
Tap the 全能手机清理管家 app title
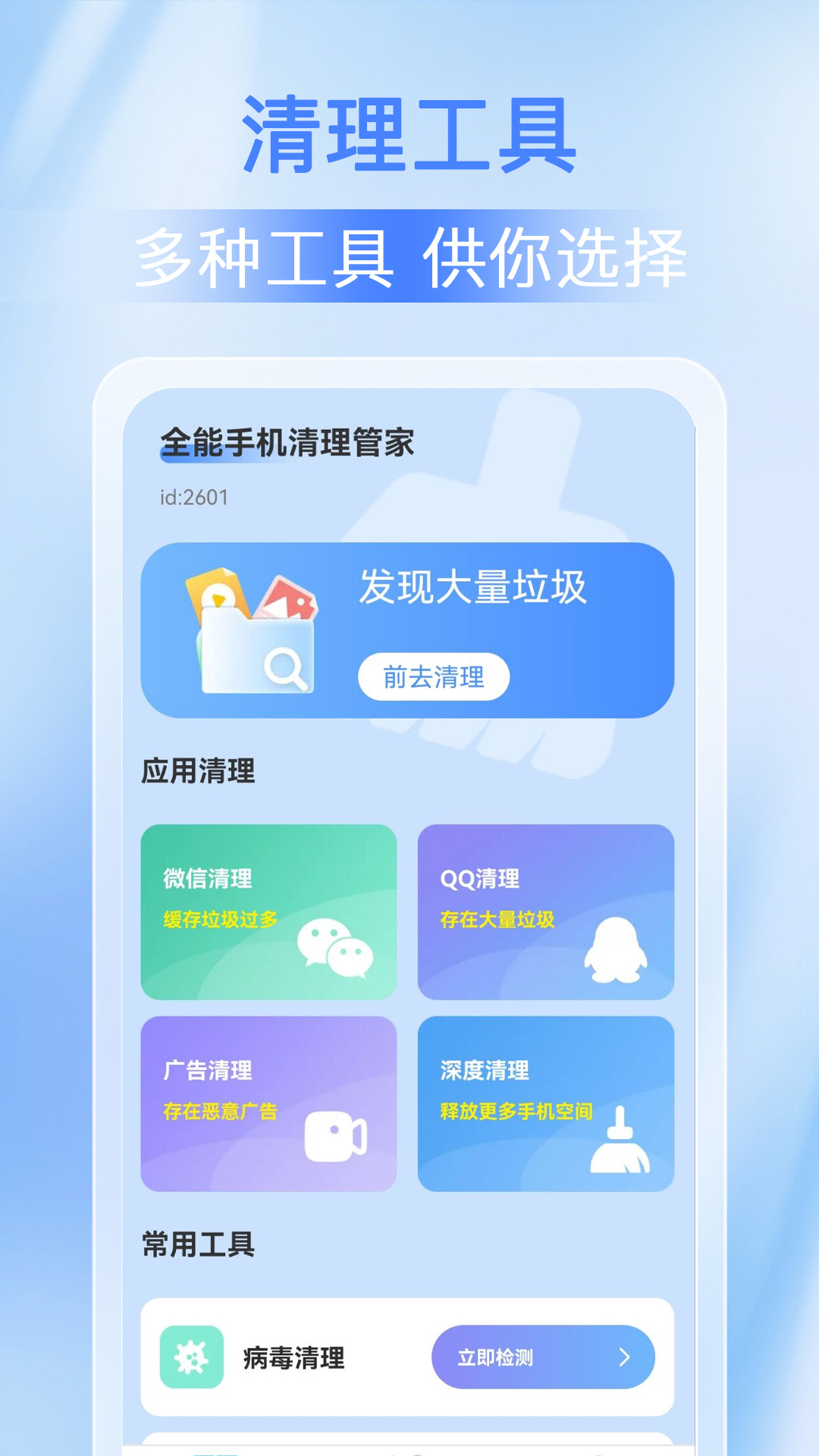(x=288, y=446)
